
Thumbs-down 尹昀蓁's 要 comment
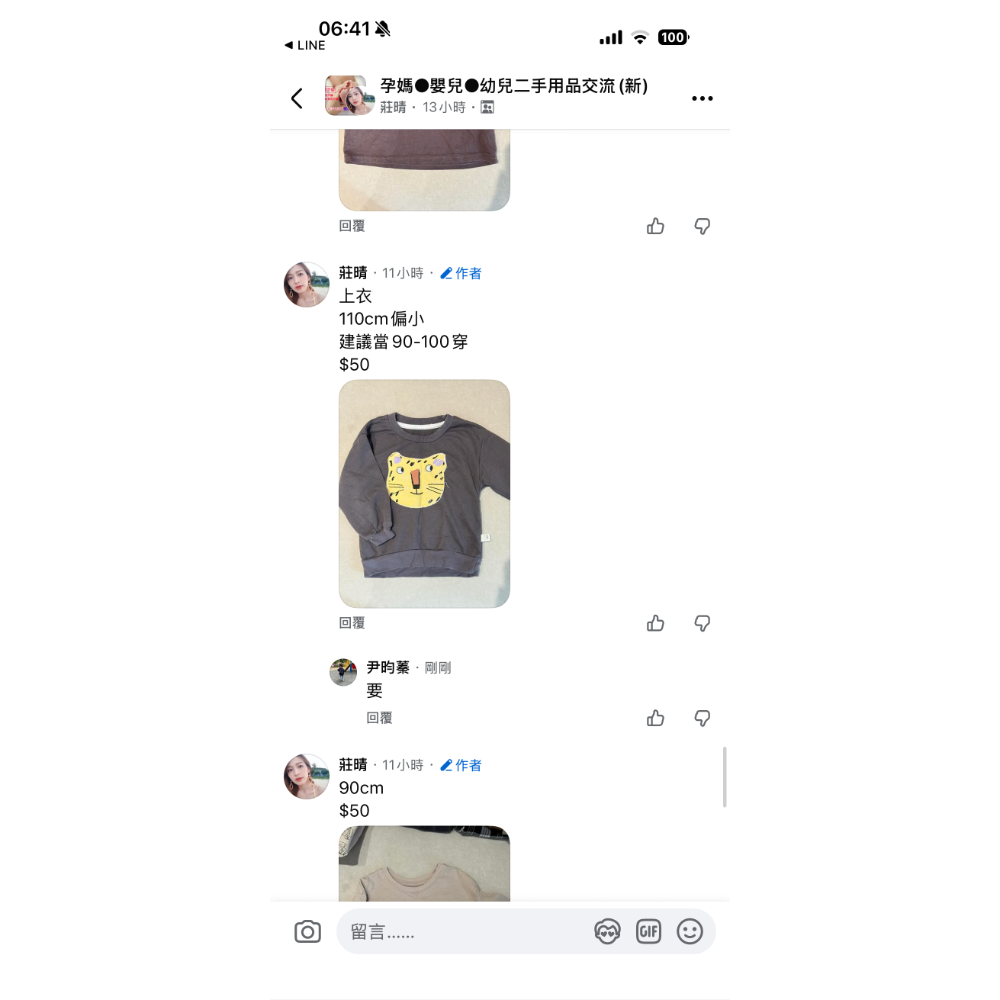(x=702, y=718)
